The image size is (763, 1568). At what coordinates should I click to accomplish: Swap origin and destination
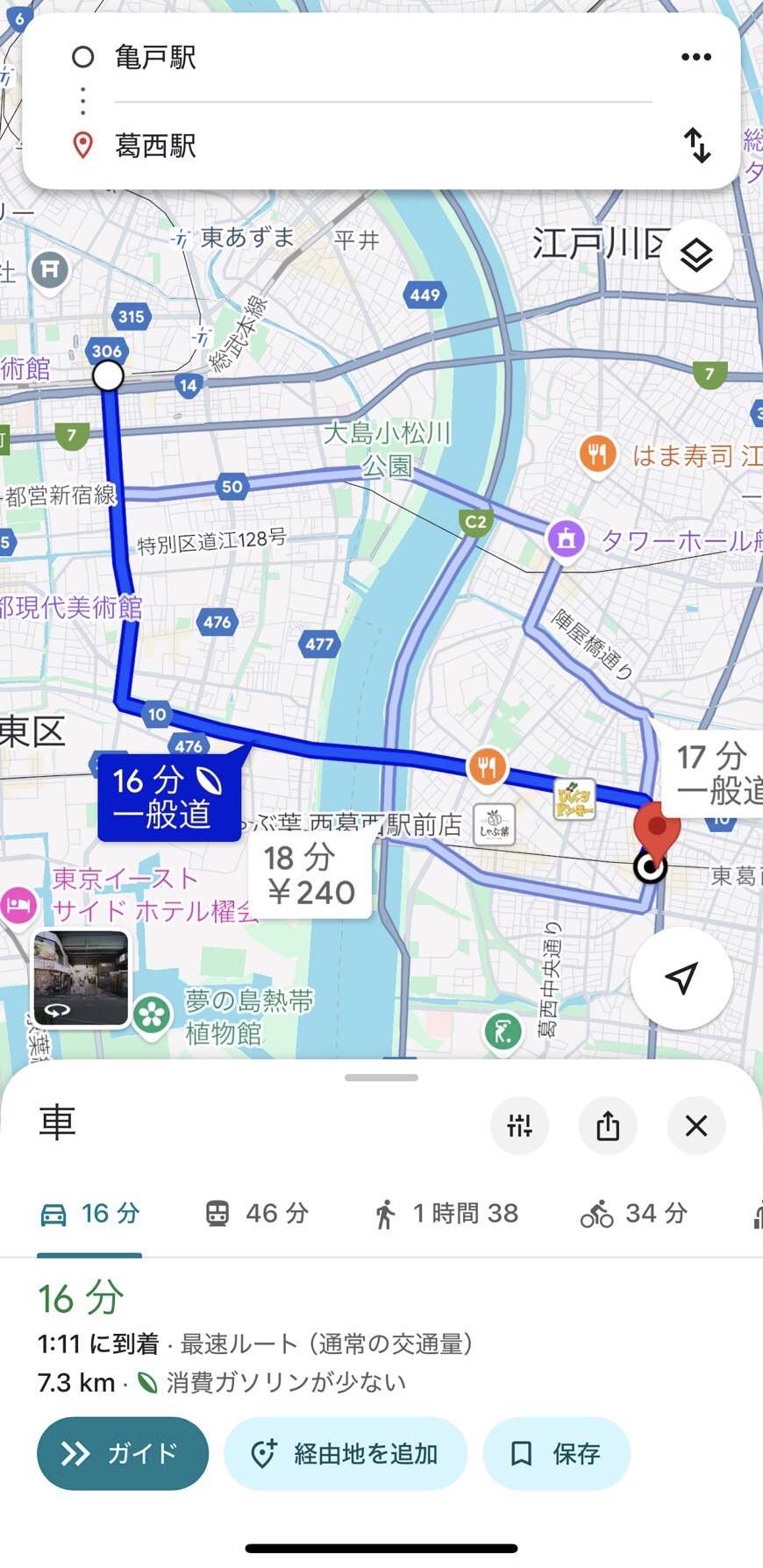point(697,145)
